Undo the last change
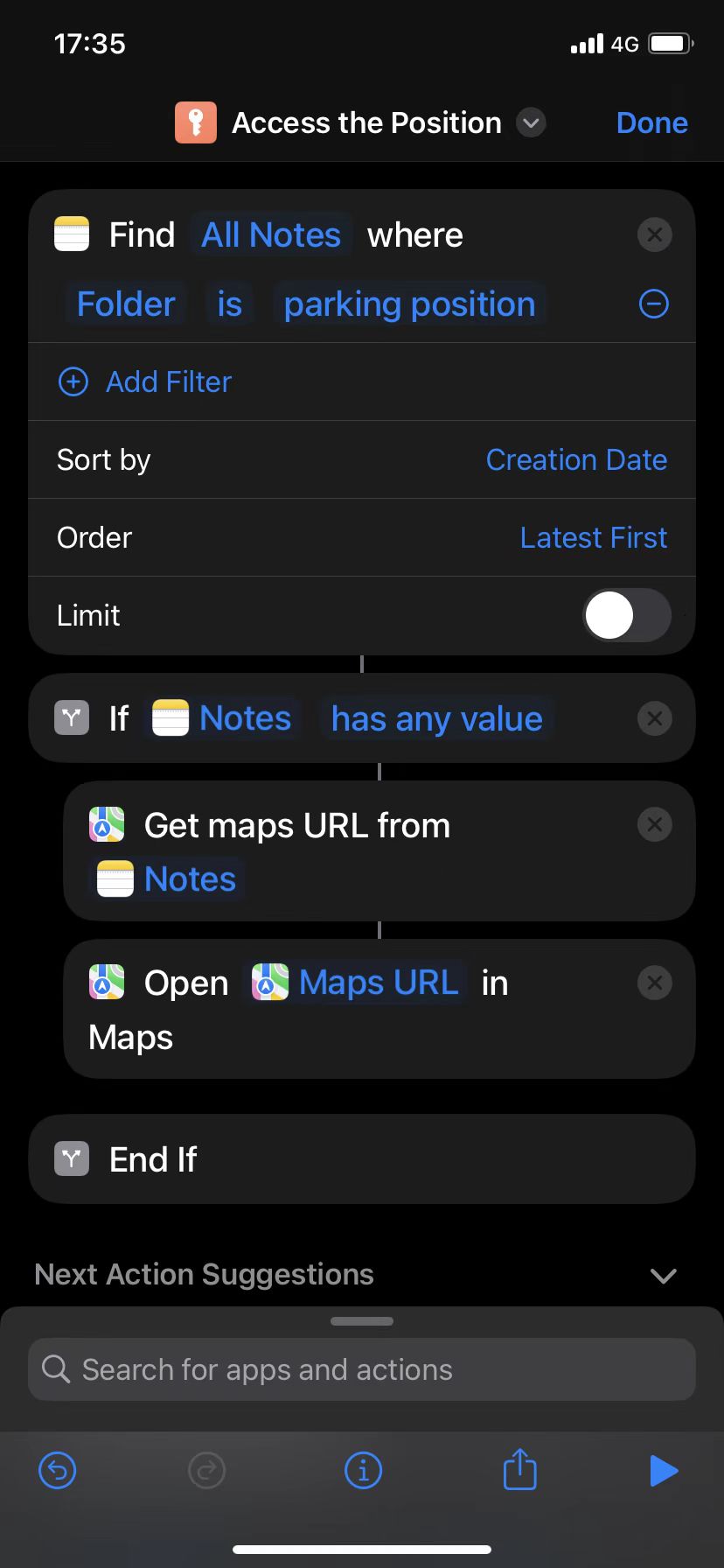 [x=58, y=1471]
